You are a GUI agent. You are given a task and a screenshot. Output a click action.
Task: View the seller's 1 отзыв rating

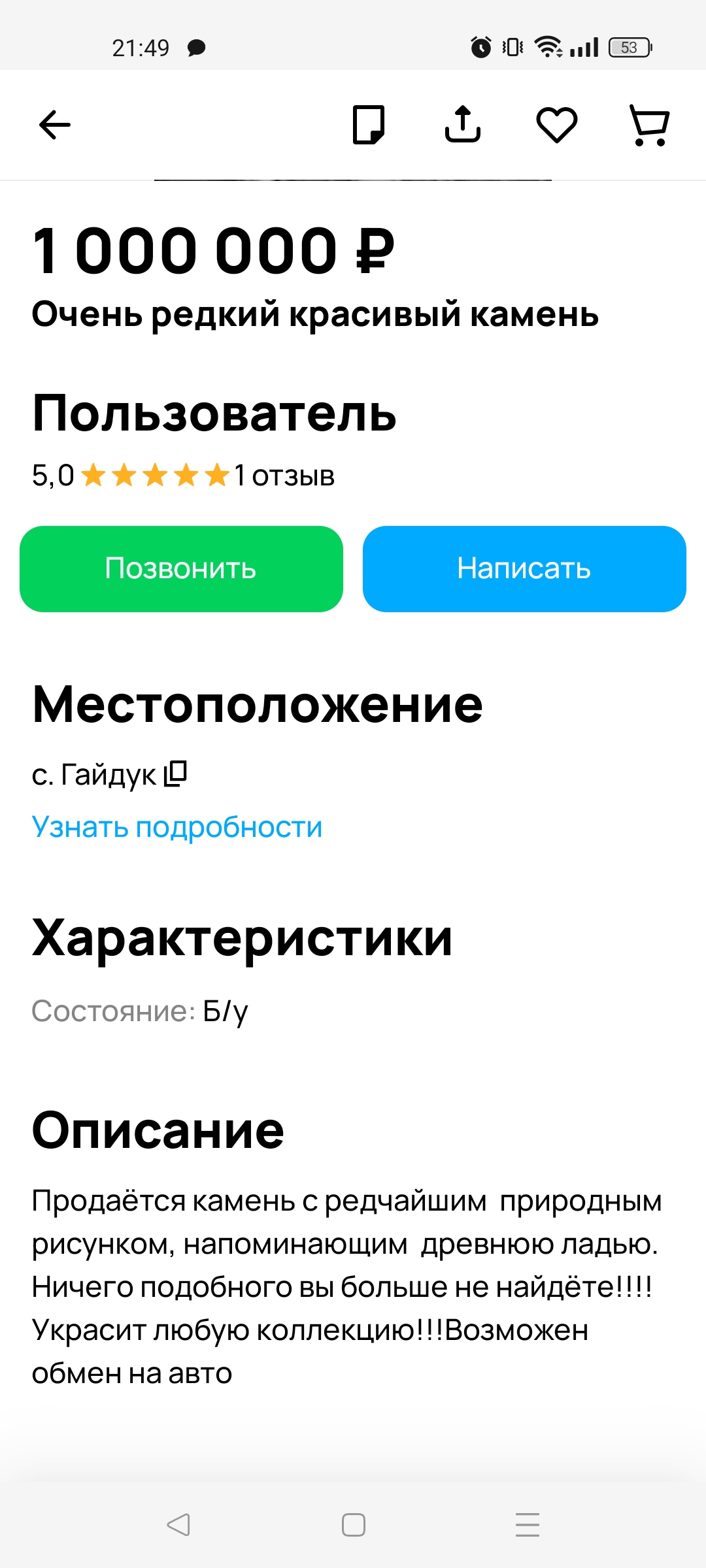[x=285, y=476]
